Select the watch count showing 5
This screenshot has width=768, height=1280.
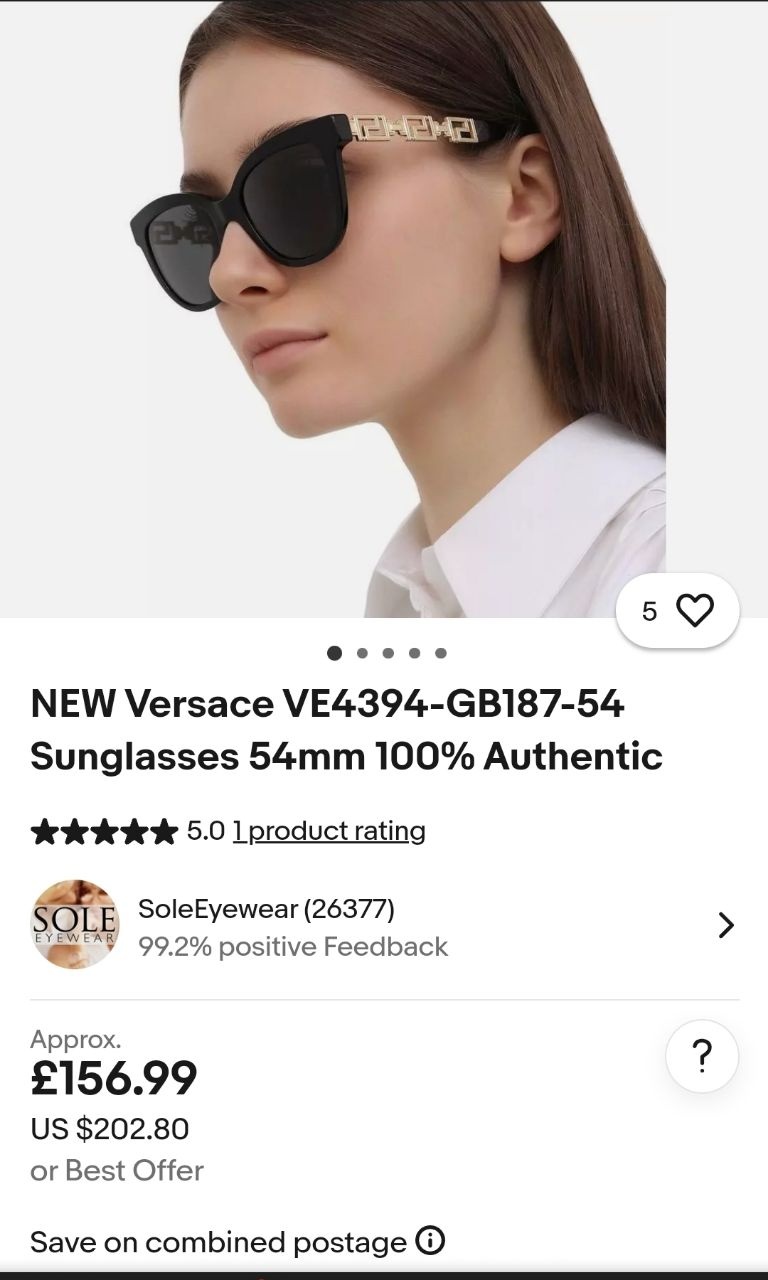650,608
